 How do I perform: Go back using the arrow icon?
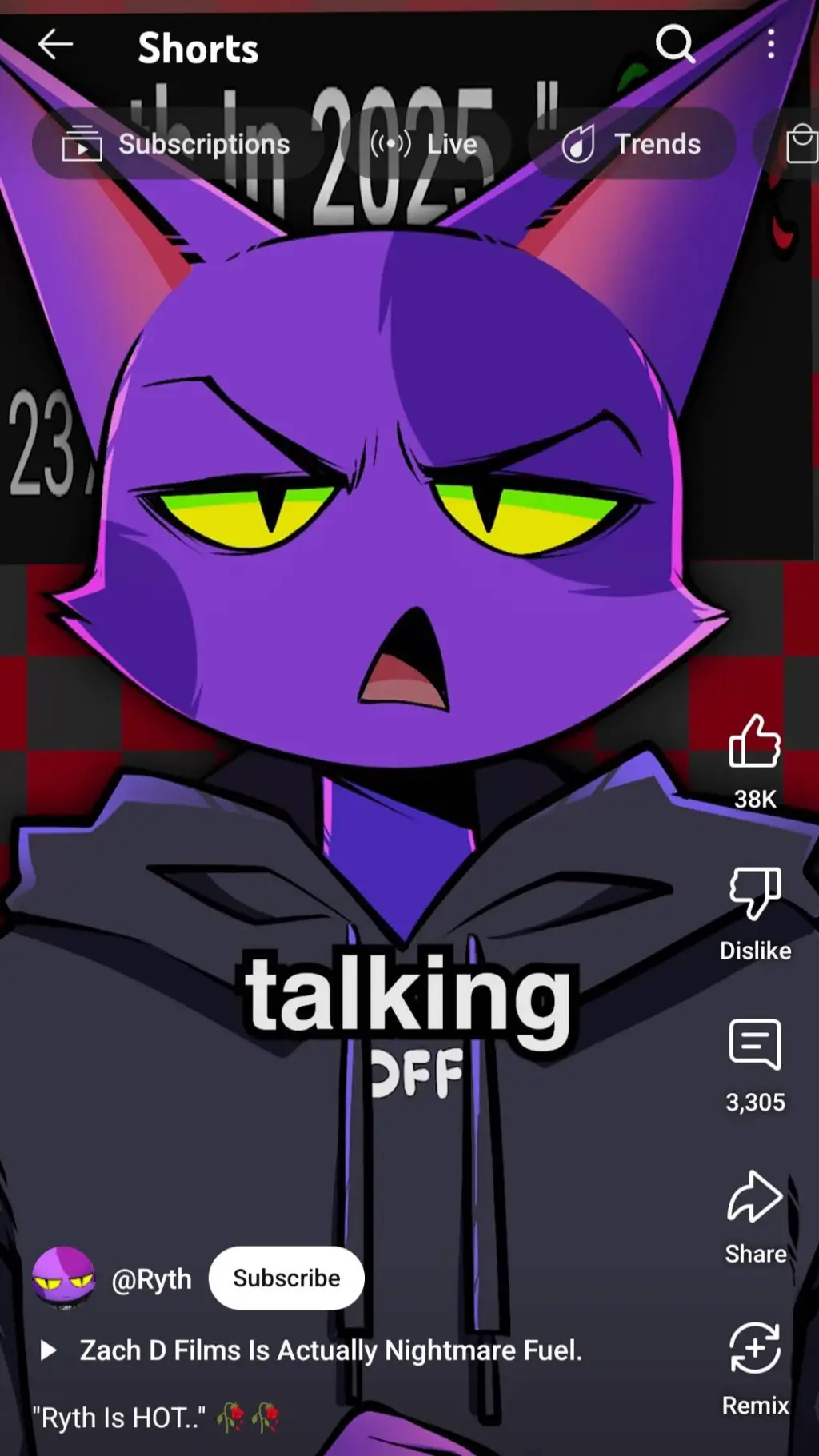[55, 45]
